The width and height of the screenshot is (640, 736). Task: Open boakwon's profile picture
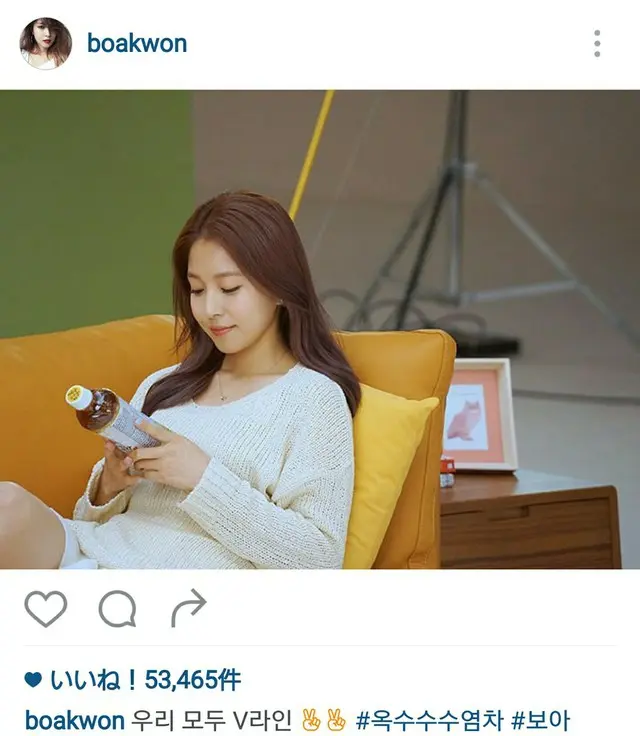coord(46,43)
